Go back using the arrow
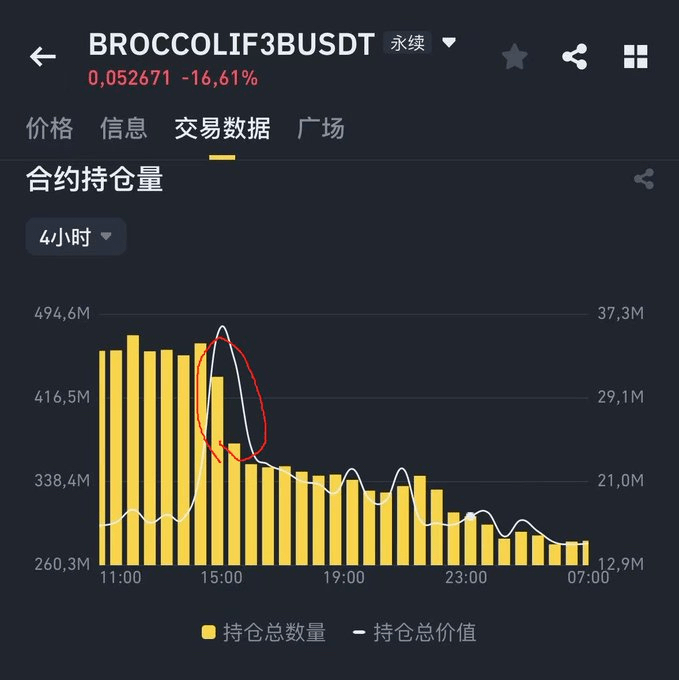This screenshot has height=680, width=679. pyautogui.click(x=43, y=57)
